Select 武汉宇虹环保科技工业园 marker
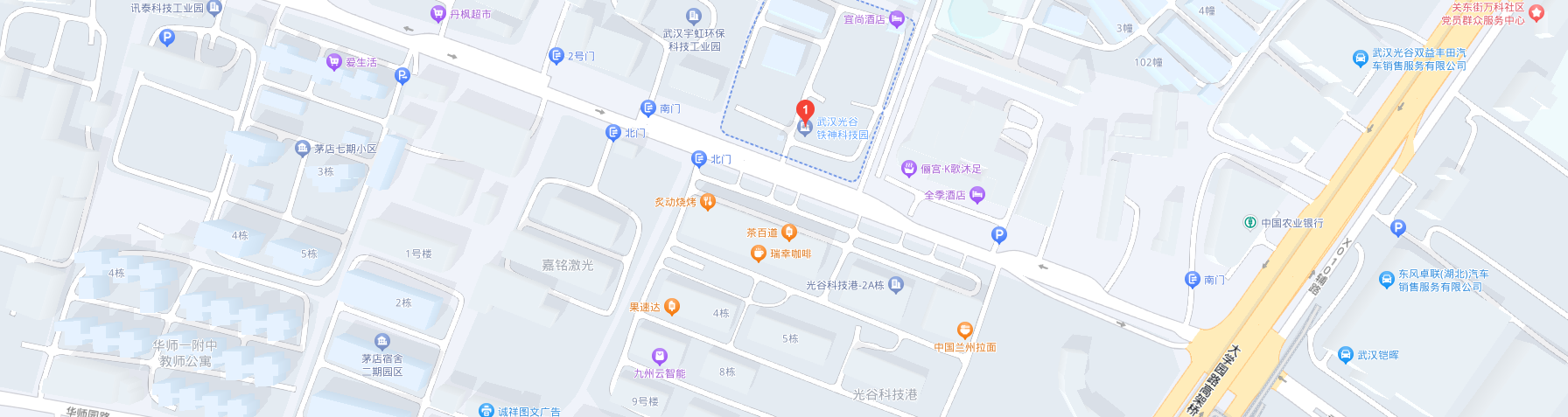This screenshot has height=417, width=1568. tap(694, 17)
